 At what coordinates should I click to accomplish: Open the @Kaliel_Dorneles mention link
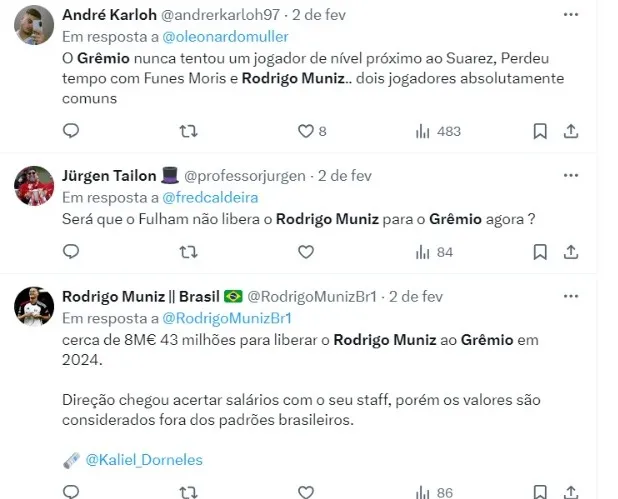click(x=143, y=460)
